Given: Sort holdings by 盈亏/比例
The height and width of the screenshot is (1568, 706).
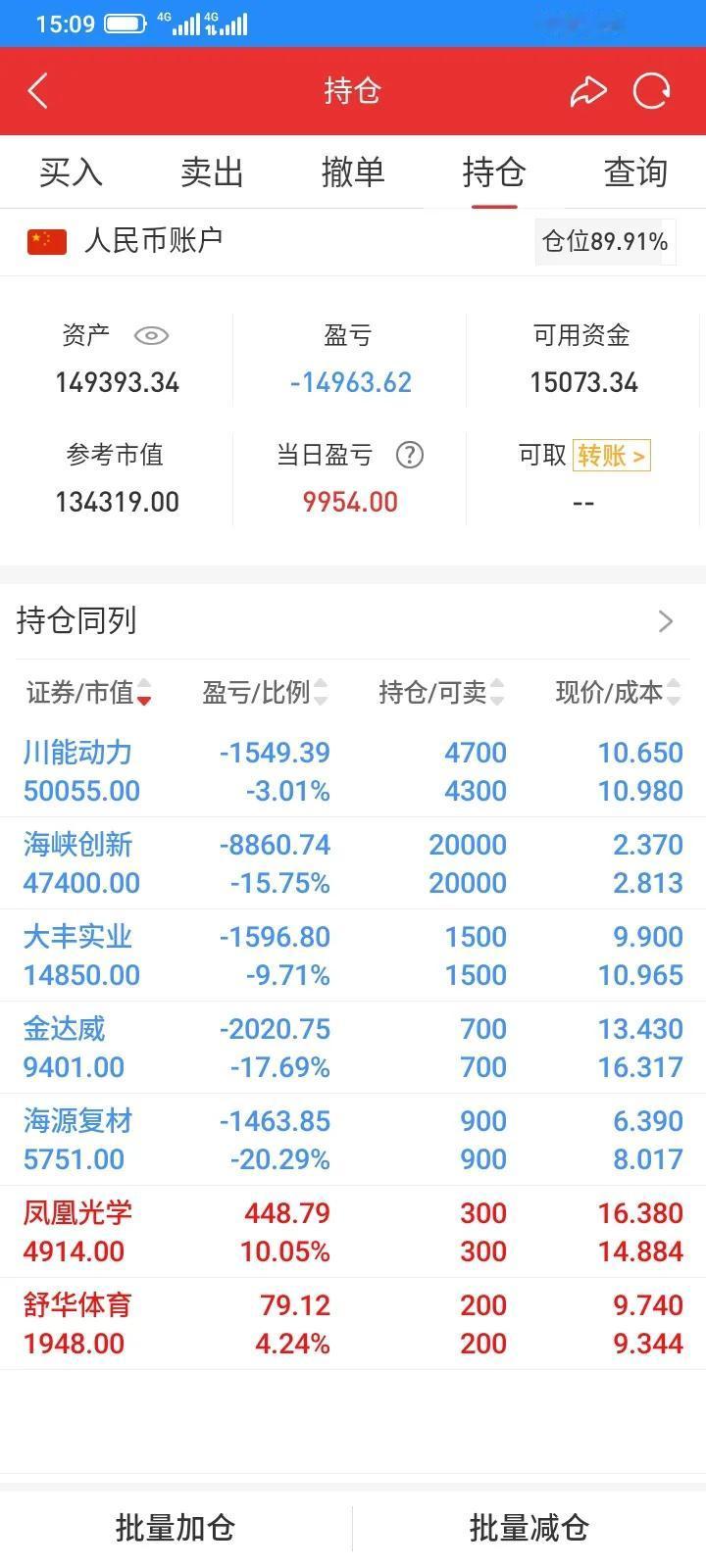Looking at the screenshot, I should point(265,693).
